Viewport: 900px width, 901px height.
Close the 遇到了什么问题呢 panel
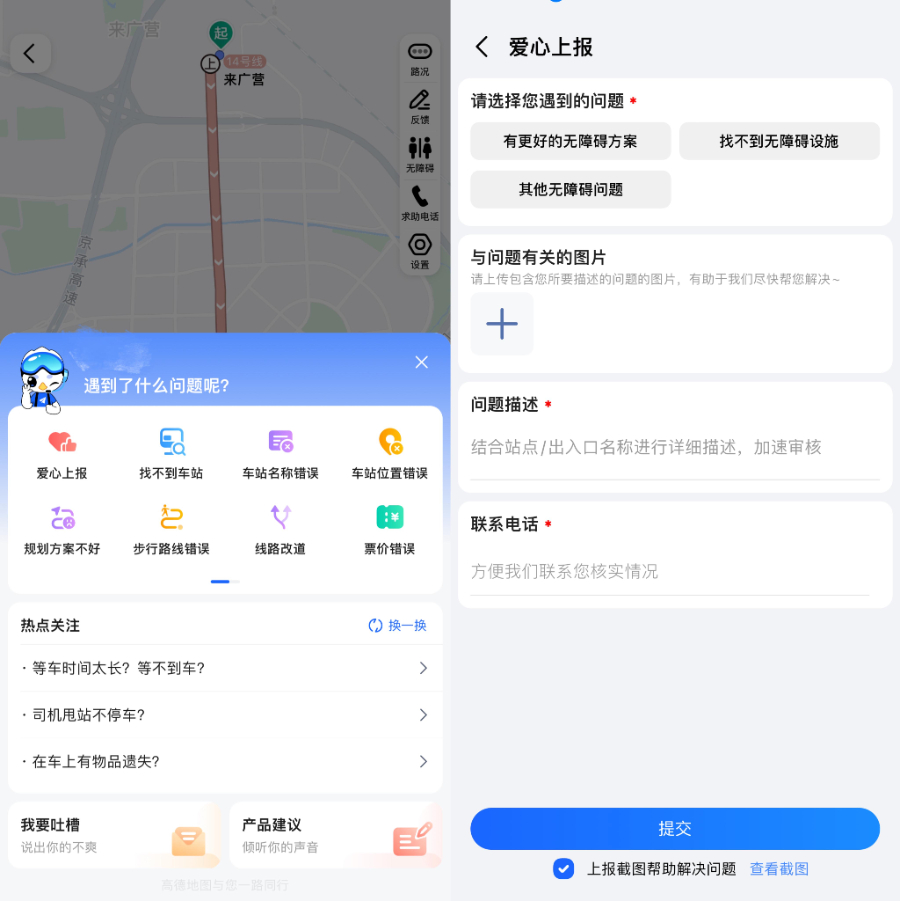point(421,362)
